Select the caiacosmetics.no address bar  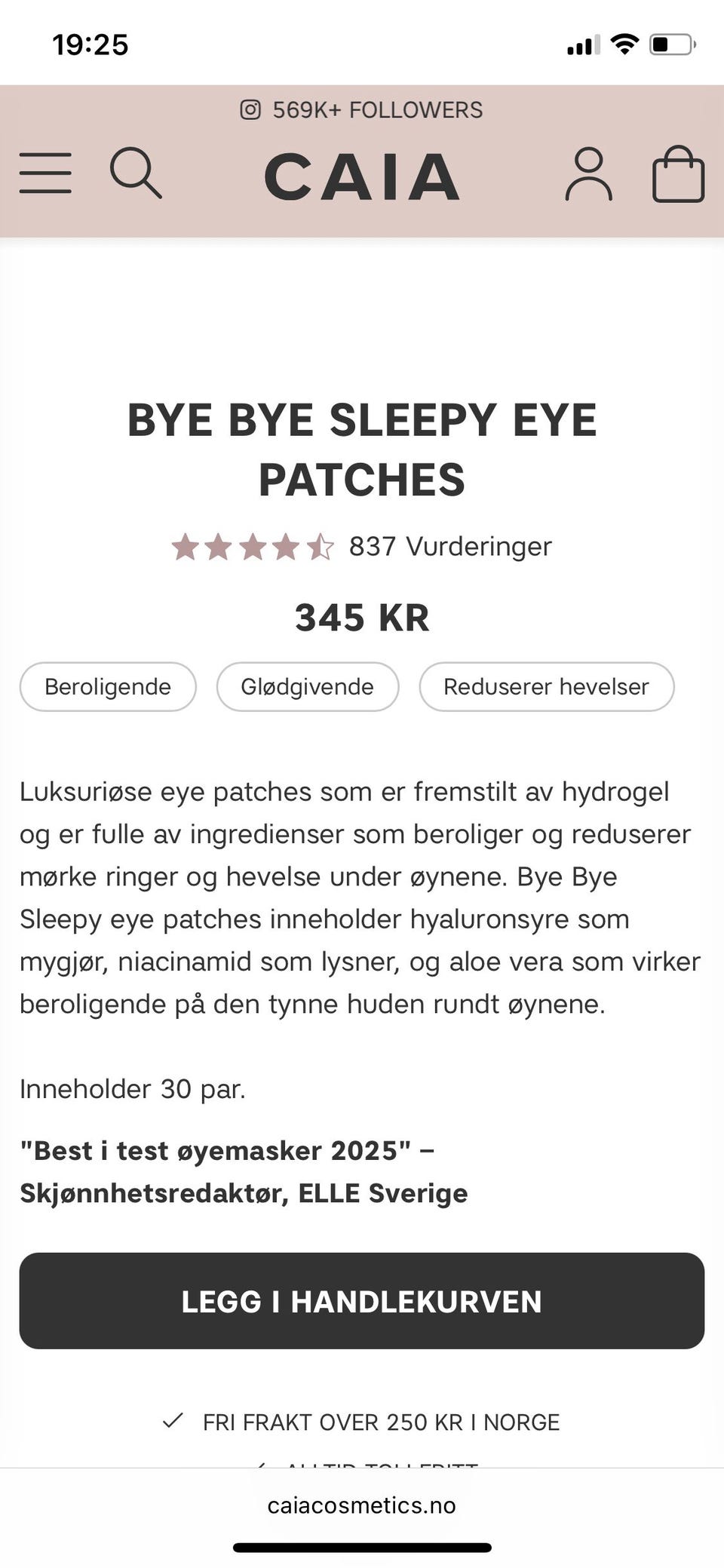[362, 1505]
